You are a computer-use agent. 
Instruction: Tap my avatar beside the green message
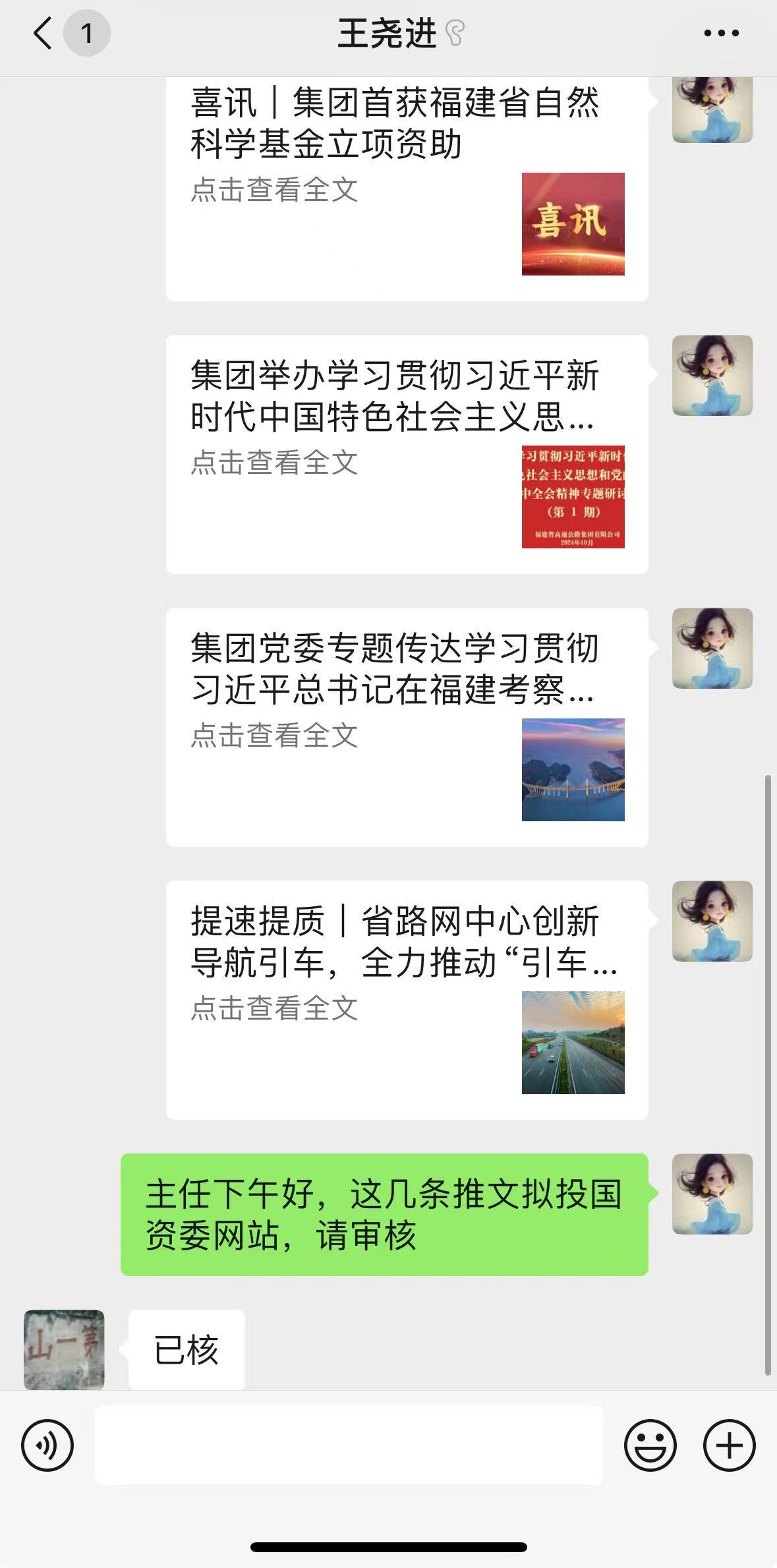pos(712,1194)
